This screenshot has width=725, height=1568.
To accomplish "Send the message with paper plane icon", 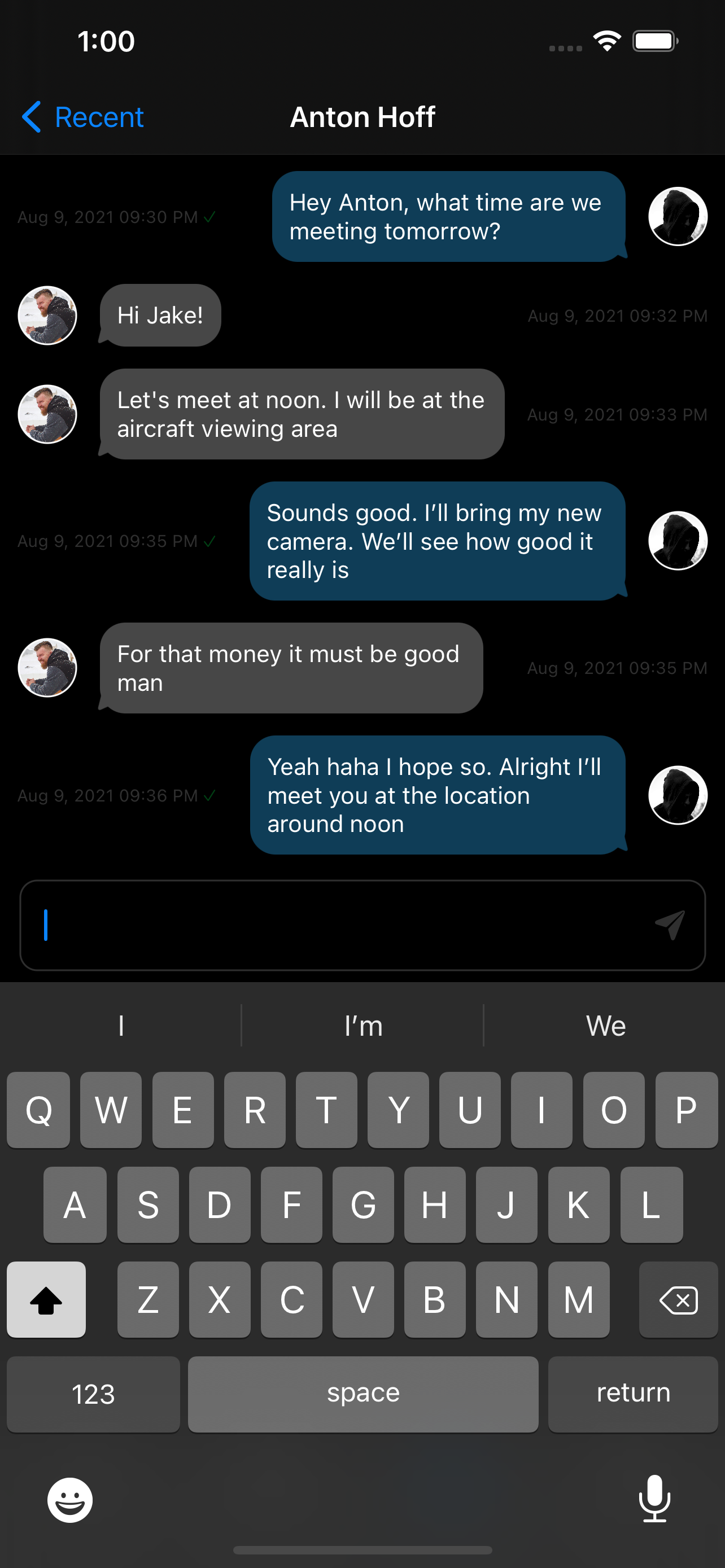I will [x=670, y=925].
